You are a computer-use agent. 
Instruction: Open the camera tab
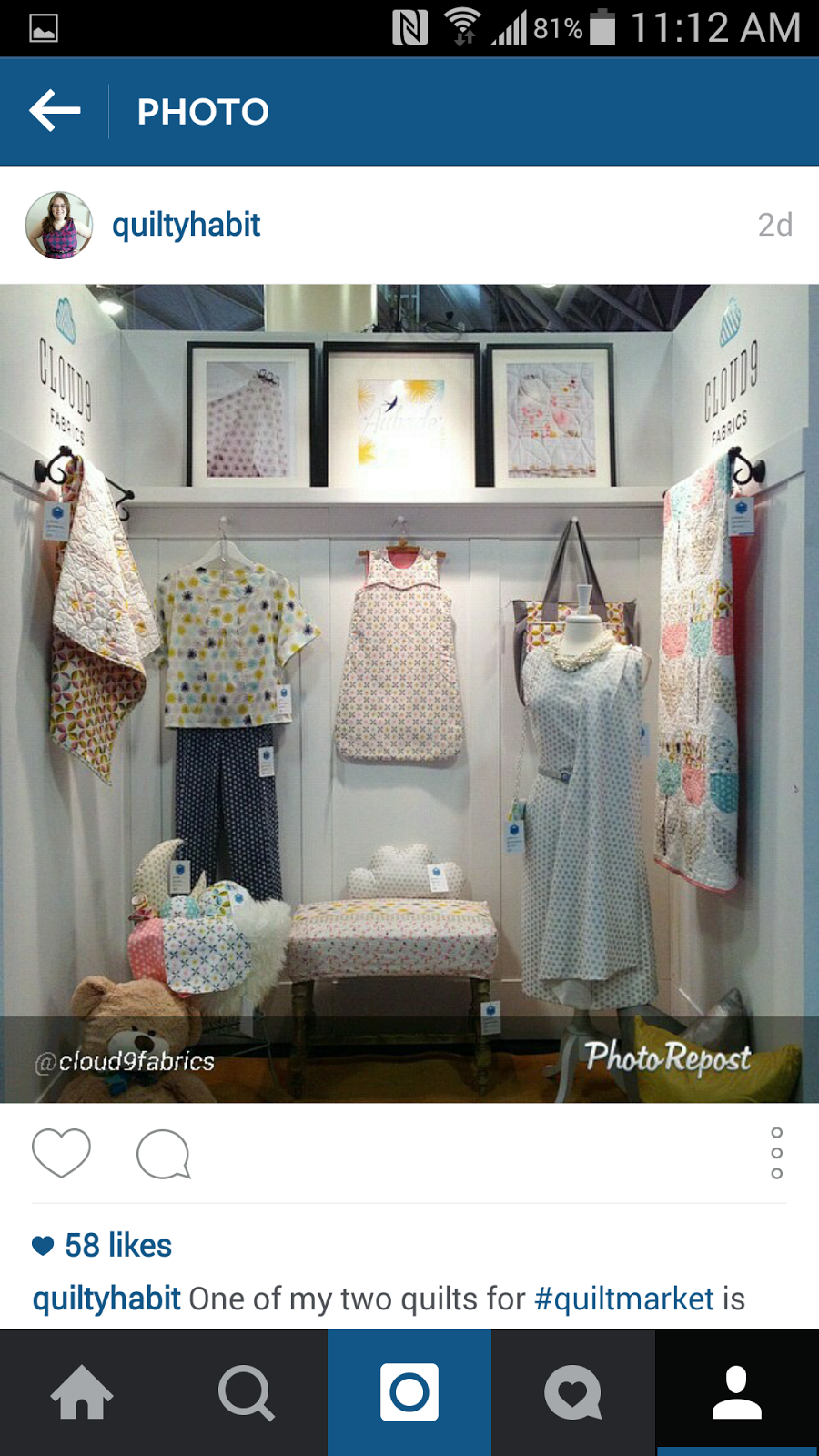click(x=409, y=1392)
